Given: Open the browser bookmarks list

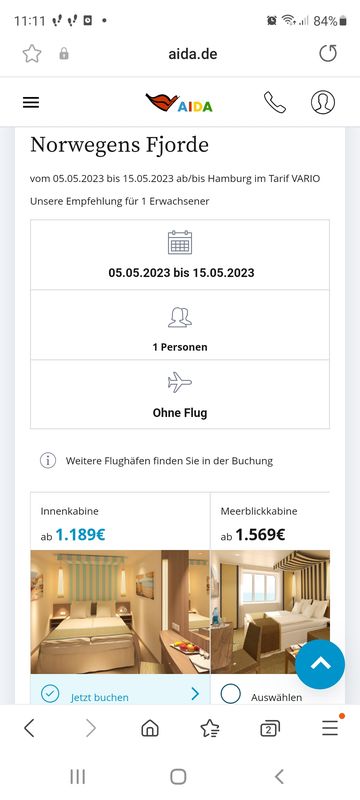Looking at the screenshot, I should (210, 728).
